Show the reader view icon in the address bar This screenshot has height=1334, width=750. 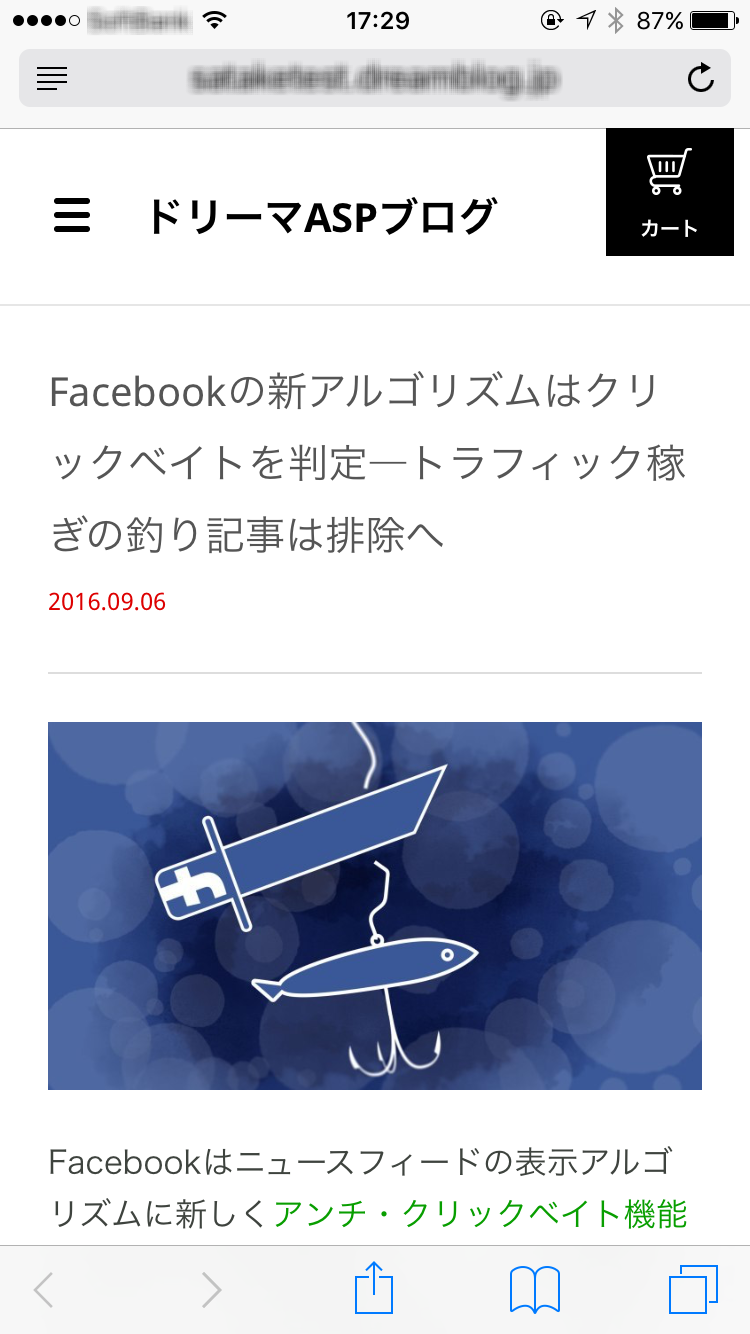(x=52, y=78)
